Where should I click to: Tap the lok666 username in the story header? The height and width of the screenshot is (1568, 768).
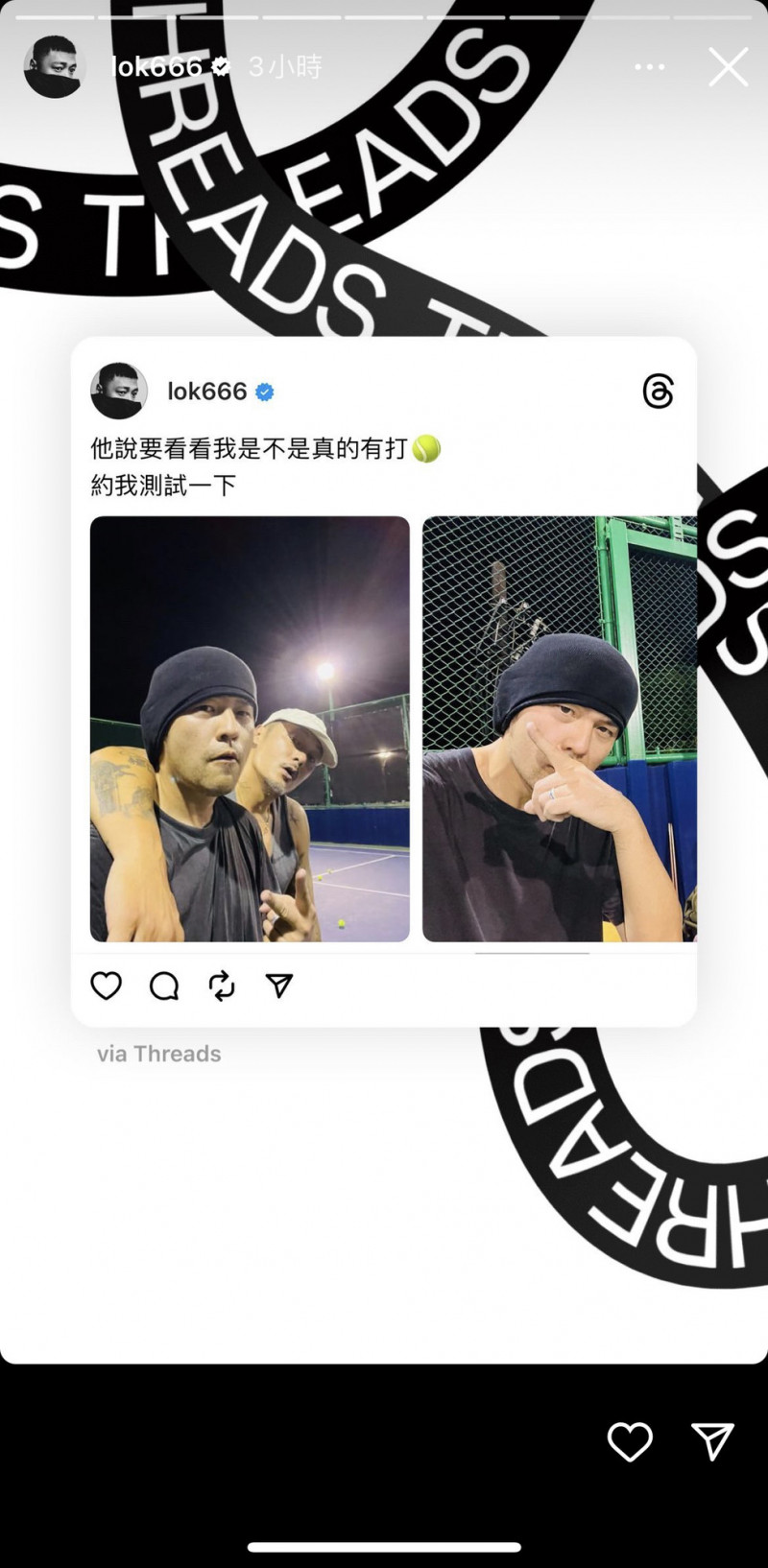click(x=156, y=66)
